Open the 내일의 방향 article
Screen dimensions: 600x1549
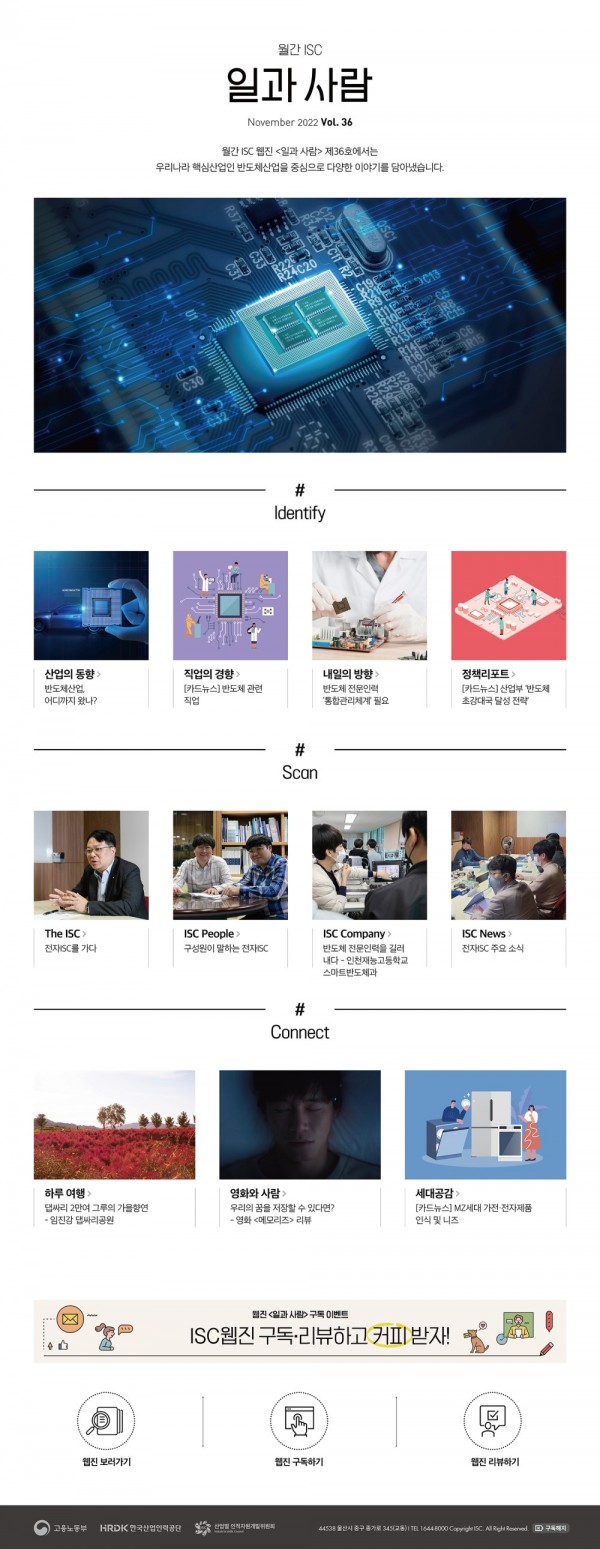(x=369, y=605)
